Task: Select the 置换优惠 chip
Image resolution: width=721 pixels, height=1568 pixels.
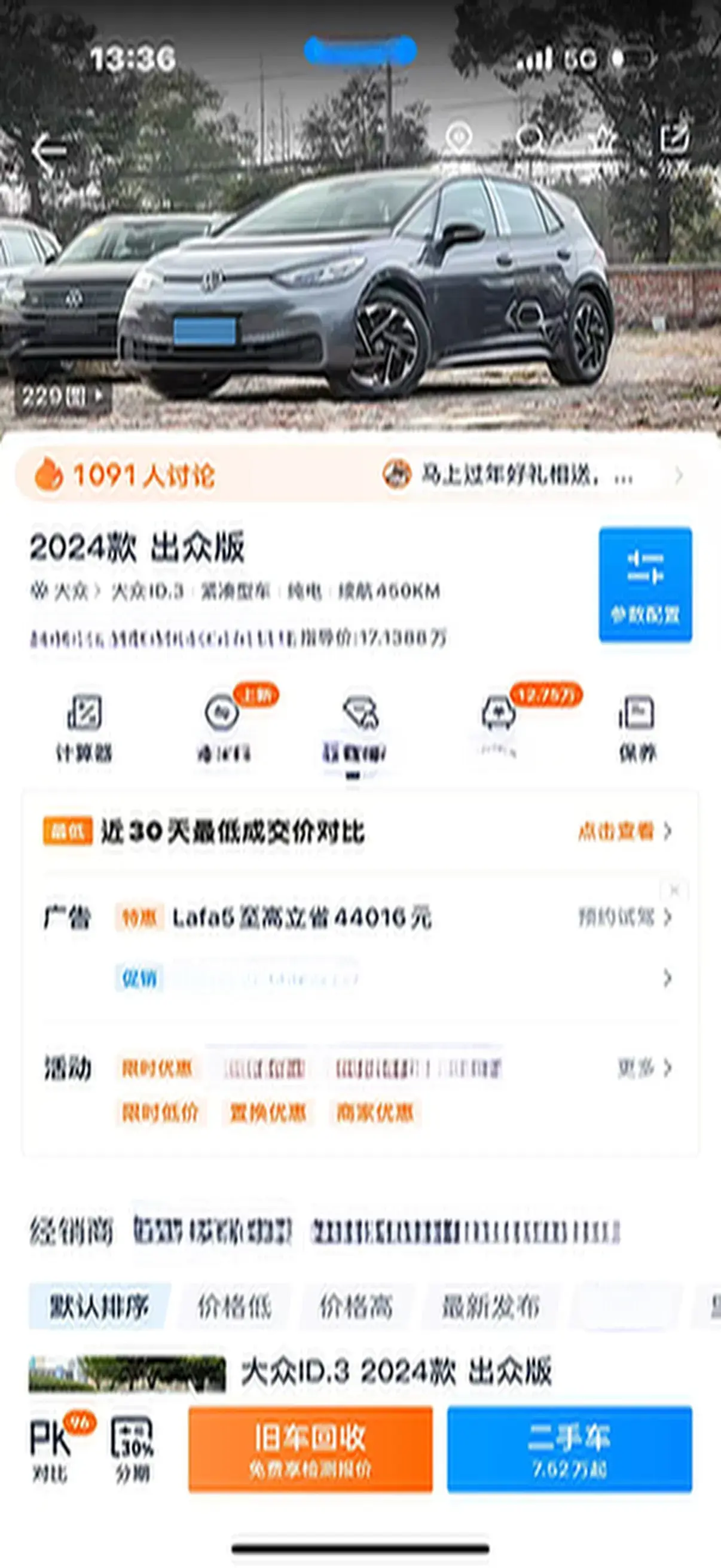Action: coord(267,1114)
